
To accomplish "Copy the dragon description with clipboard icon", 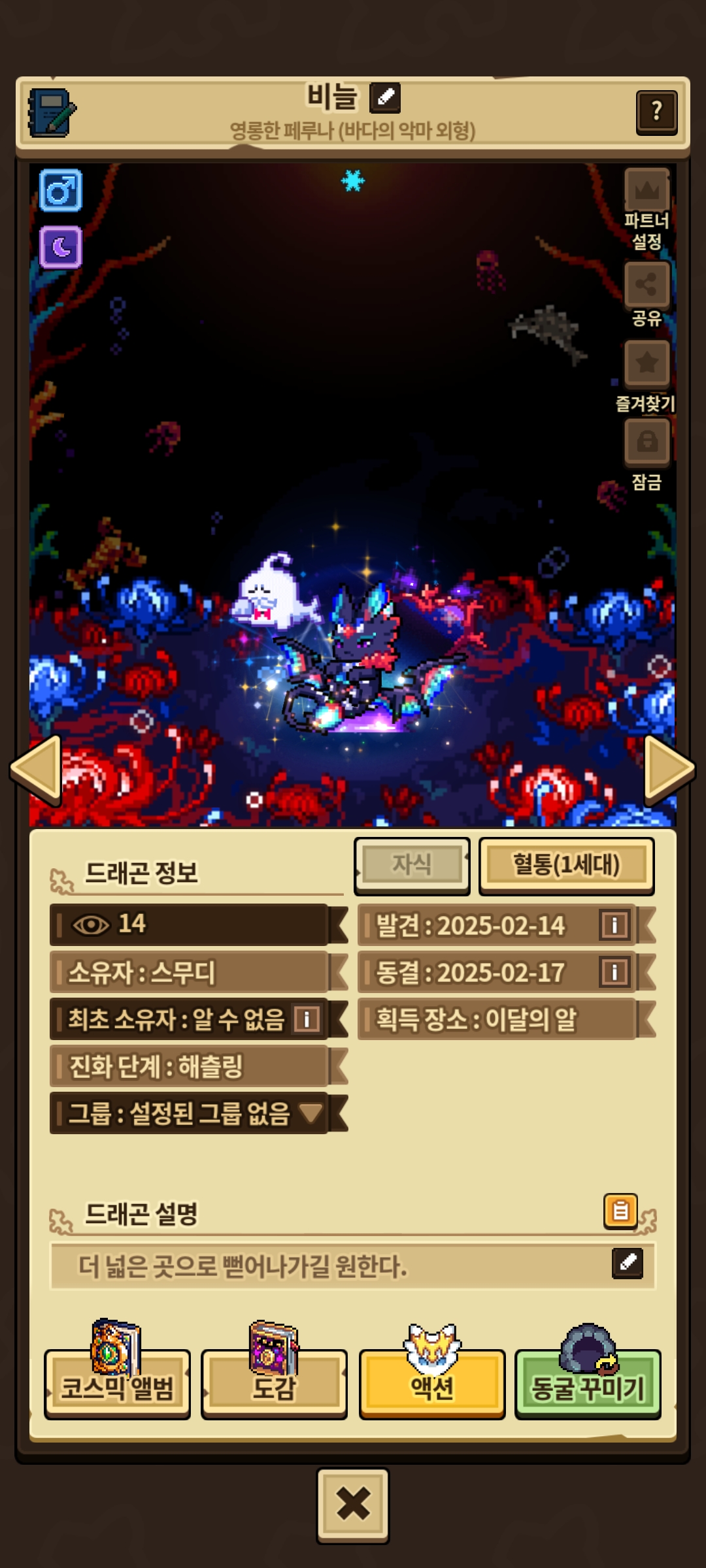I will [x=620, y=1211].
